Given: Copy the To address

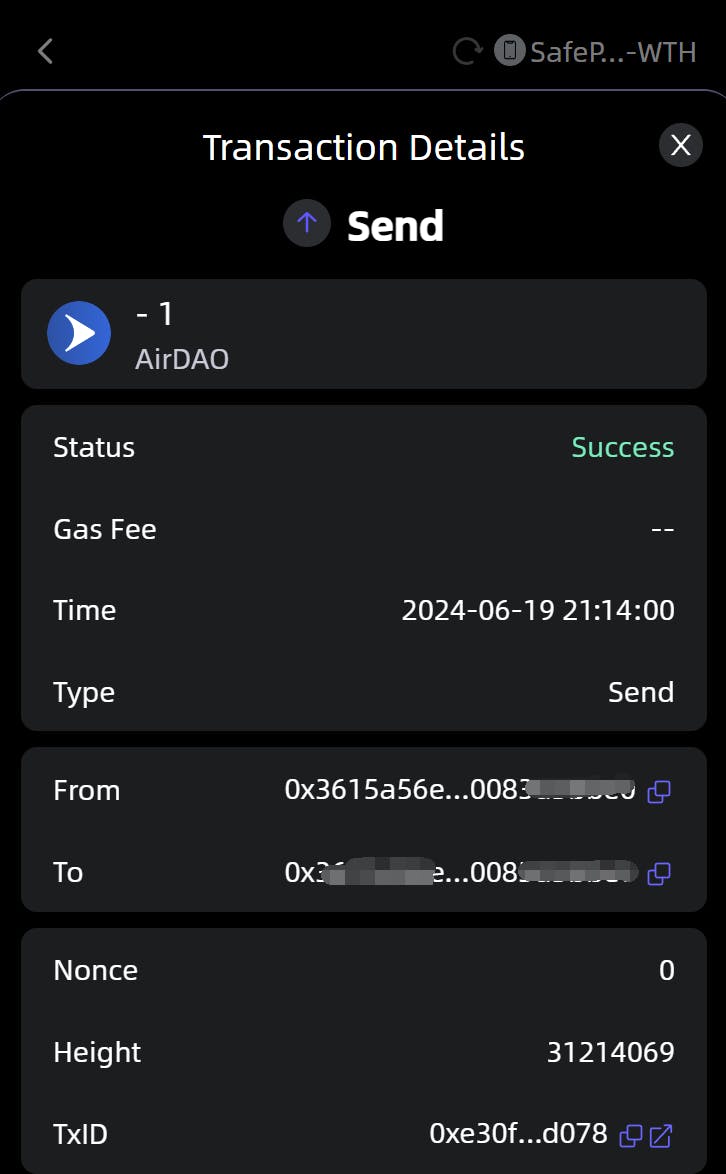Looking at the screenshot, I should (x=658, y=873).
